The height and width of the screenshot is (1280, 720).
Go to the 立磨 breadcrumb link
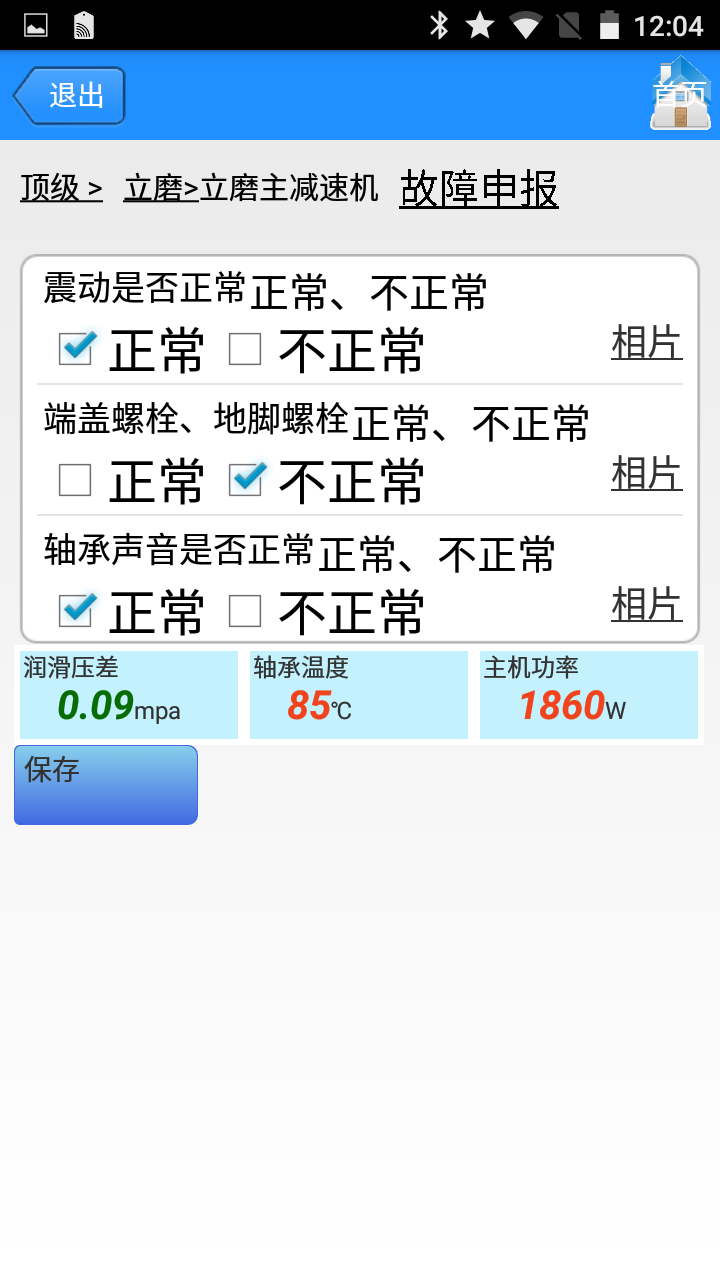pyautogui.click(x=160, y=188)
